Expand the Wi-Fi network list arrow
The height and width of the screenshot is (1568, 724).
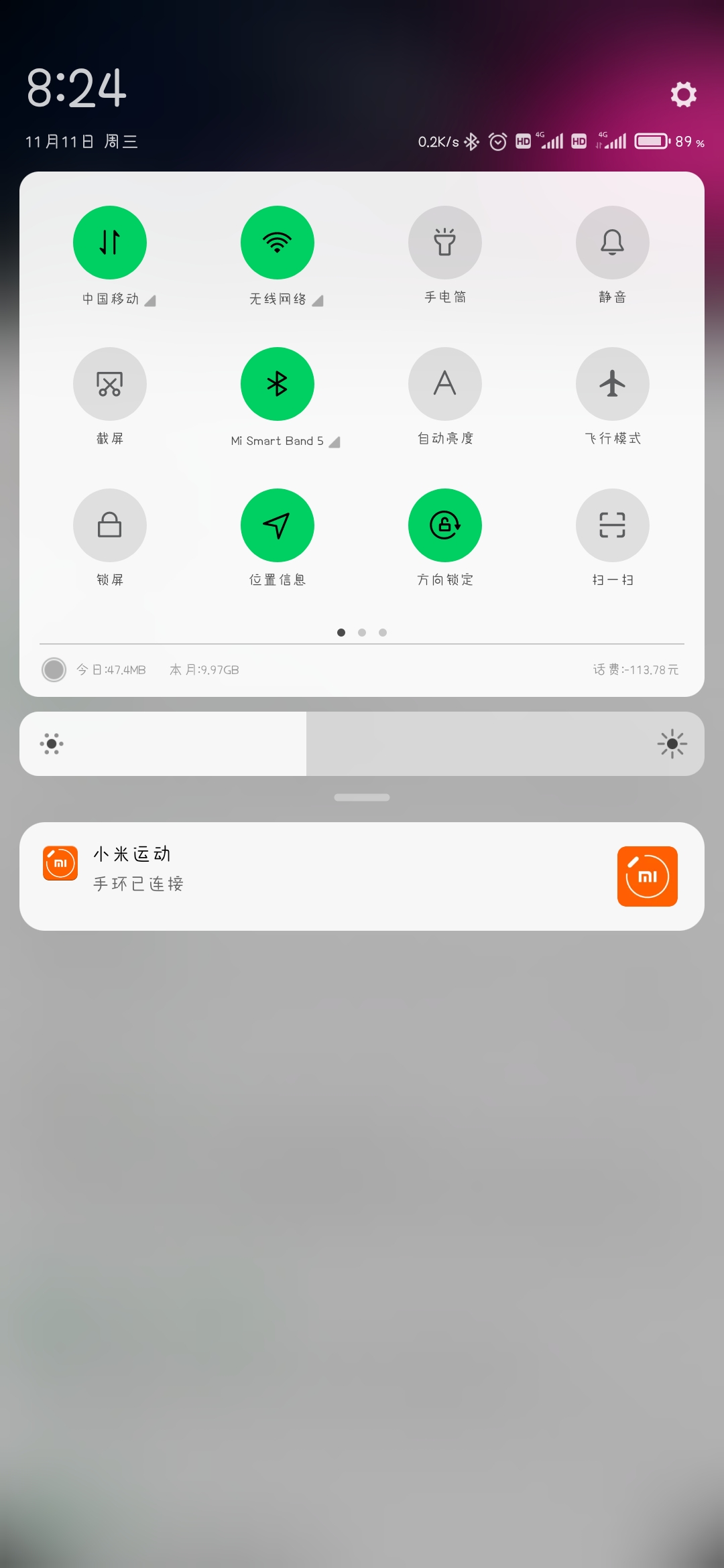click(318, 301)
